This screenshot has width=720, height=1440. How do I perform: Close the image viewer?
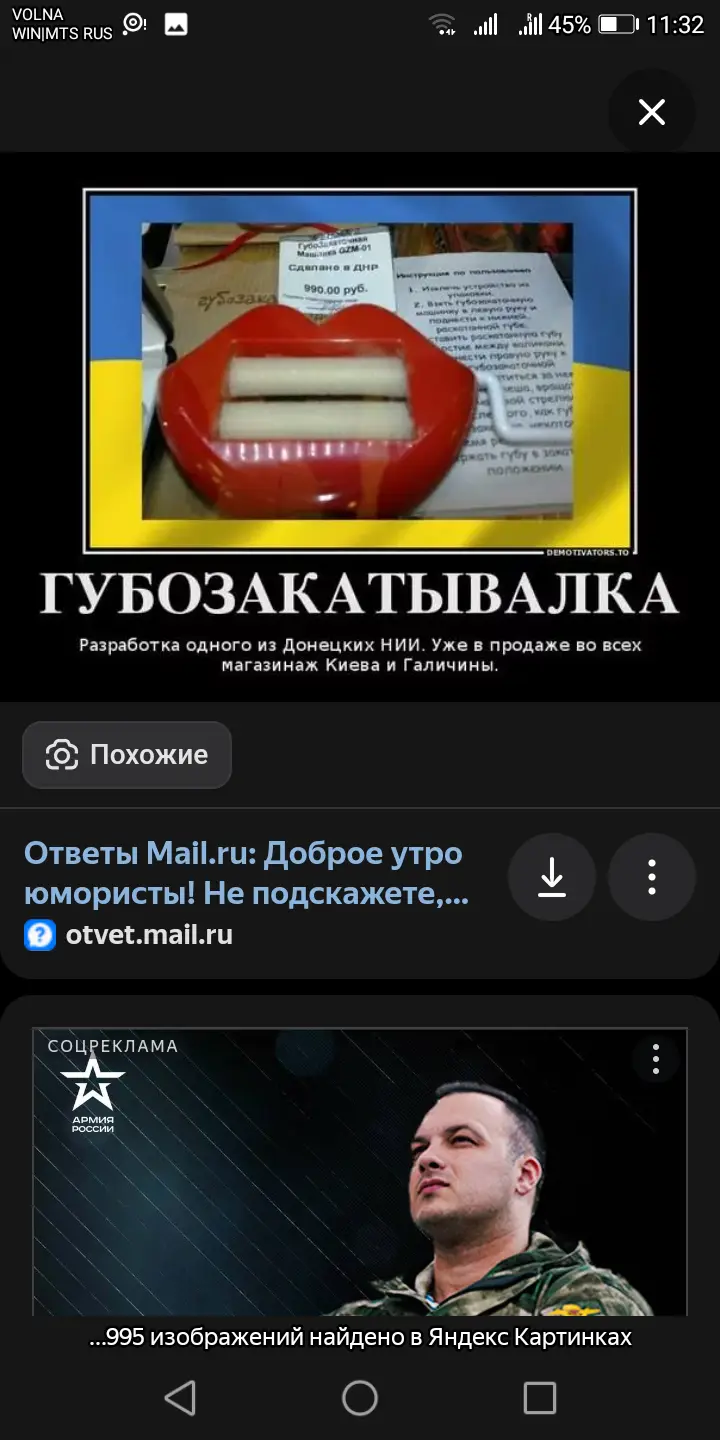click(x=652, y=112)
